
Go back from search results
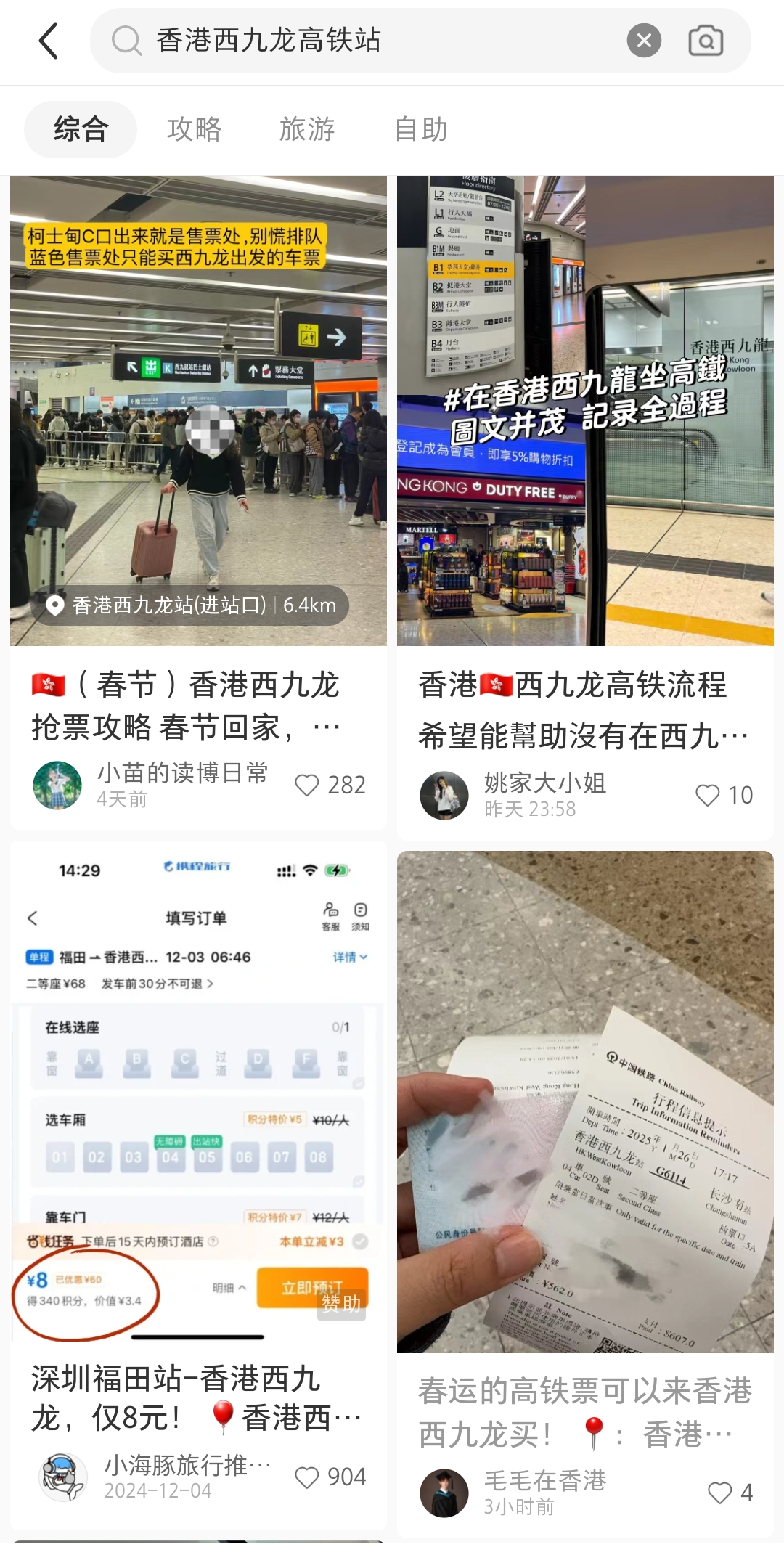(x=48, y=41)
